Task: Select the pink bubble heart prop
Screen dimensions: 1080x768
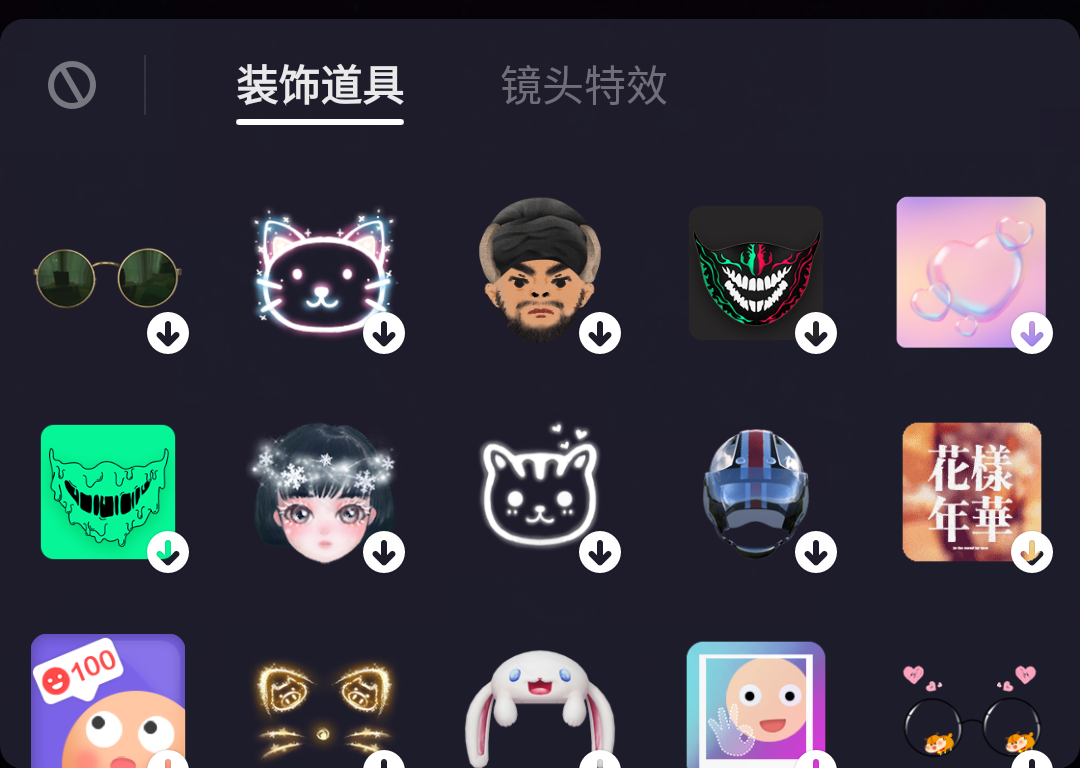Action: (971, 272)
